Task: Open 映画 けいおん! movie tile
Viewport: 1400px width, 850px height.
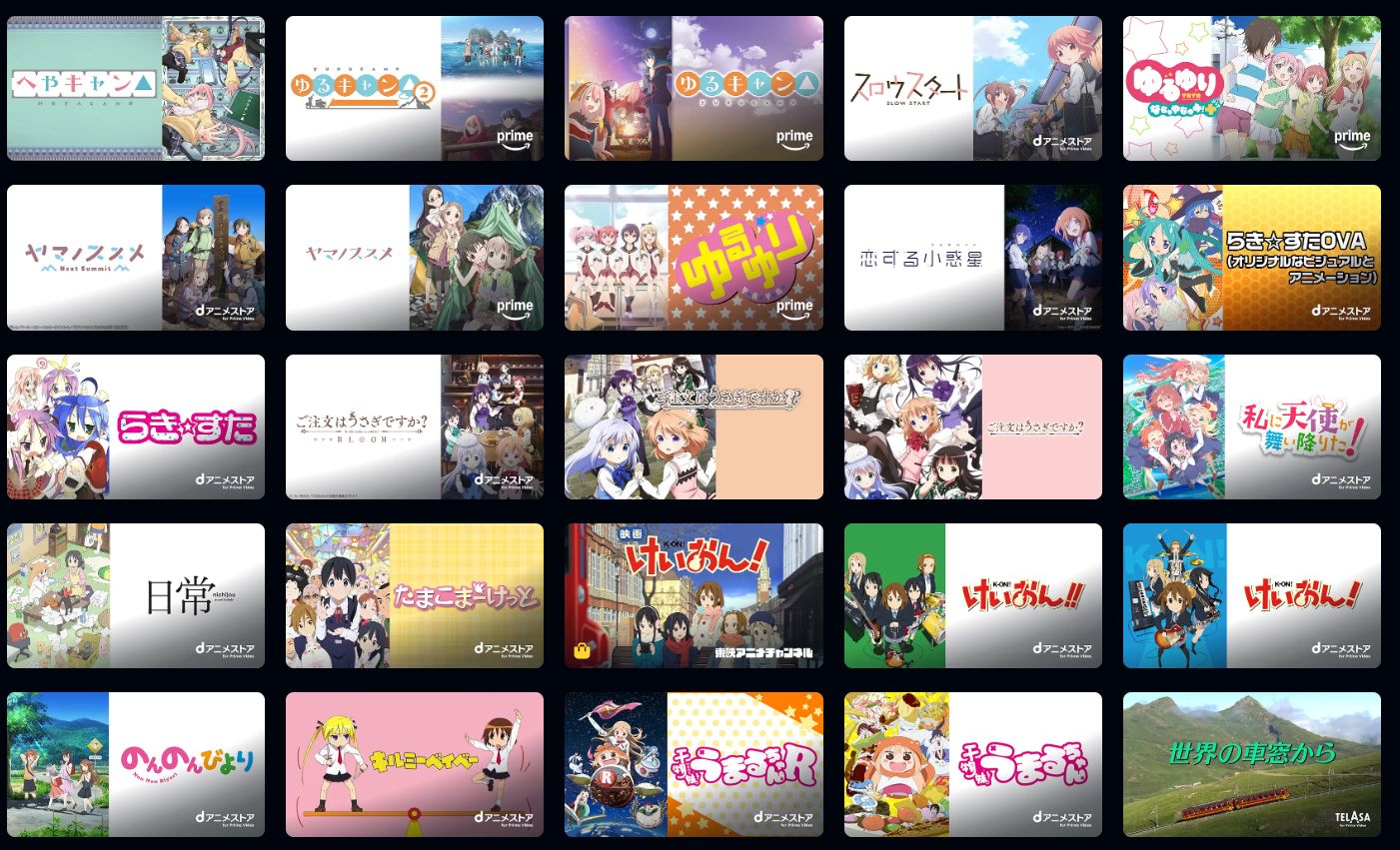Action: pos(694,595)
